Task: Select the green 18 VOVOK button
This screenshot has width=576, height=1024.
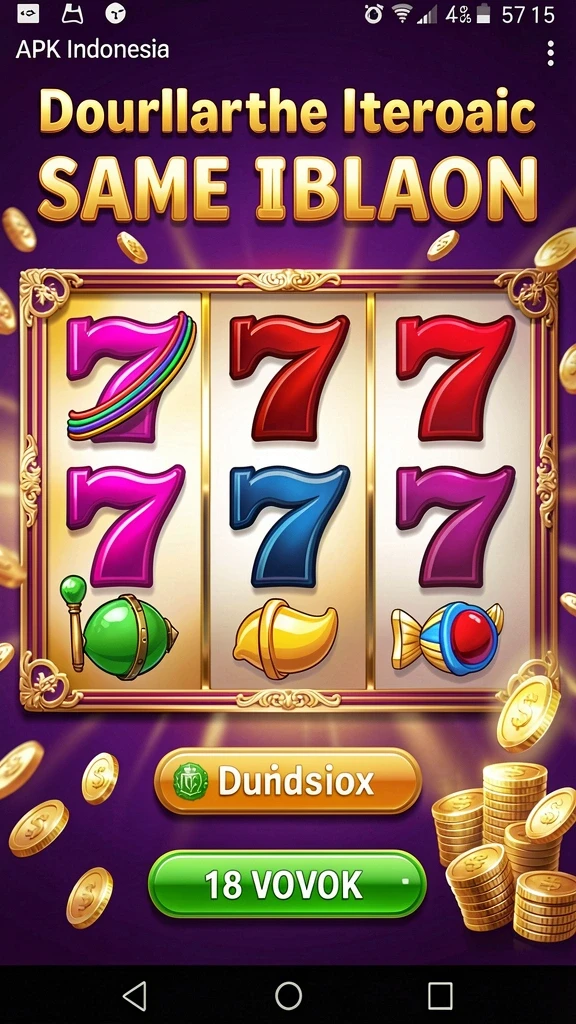Action: click(x=287, y=884)
